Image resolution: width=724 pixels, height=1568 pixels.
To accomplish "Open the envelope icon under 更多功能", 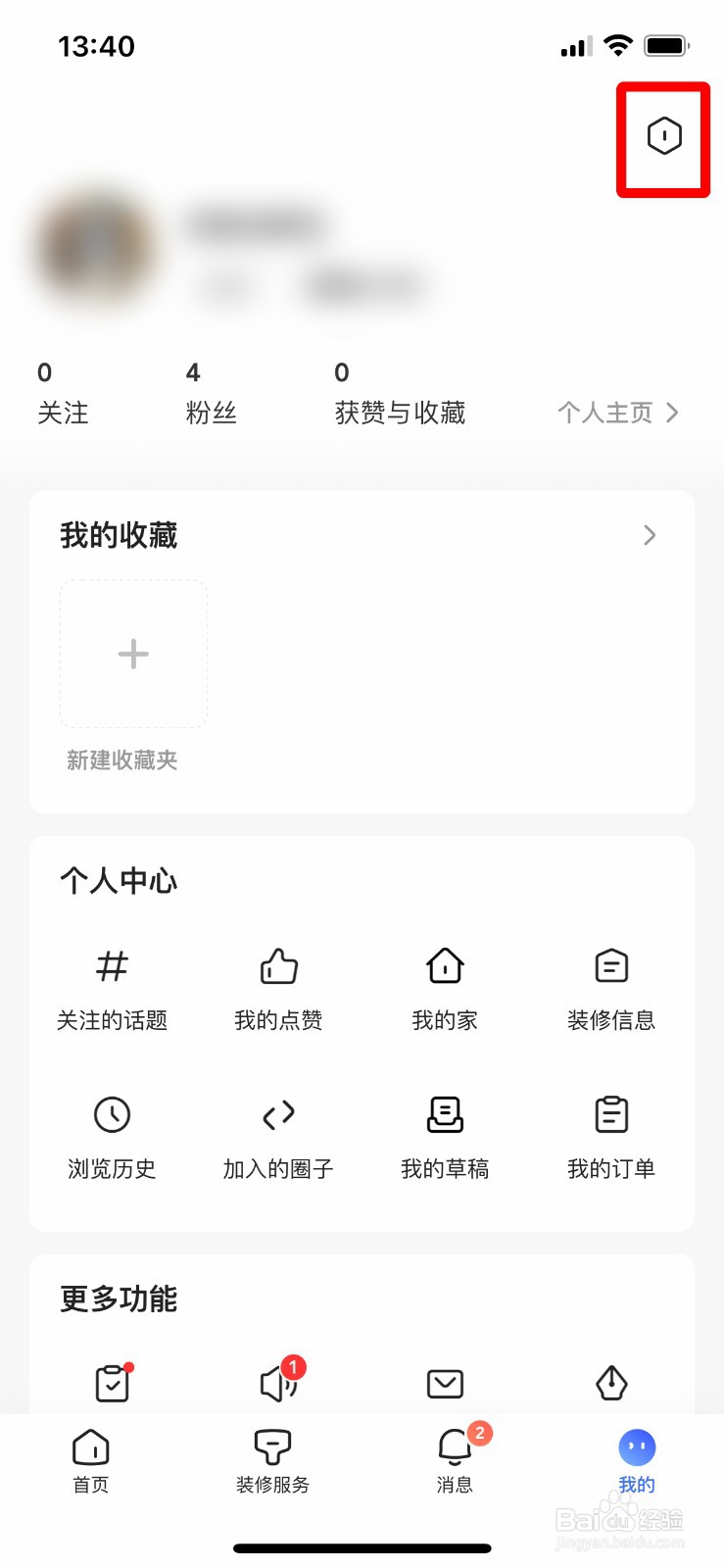I will coord(444,1384).
